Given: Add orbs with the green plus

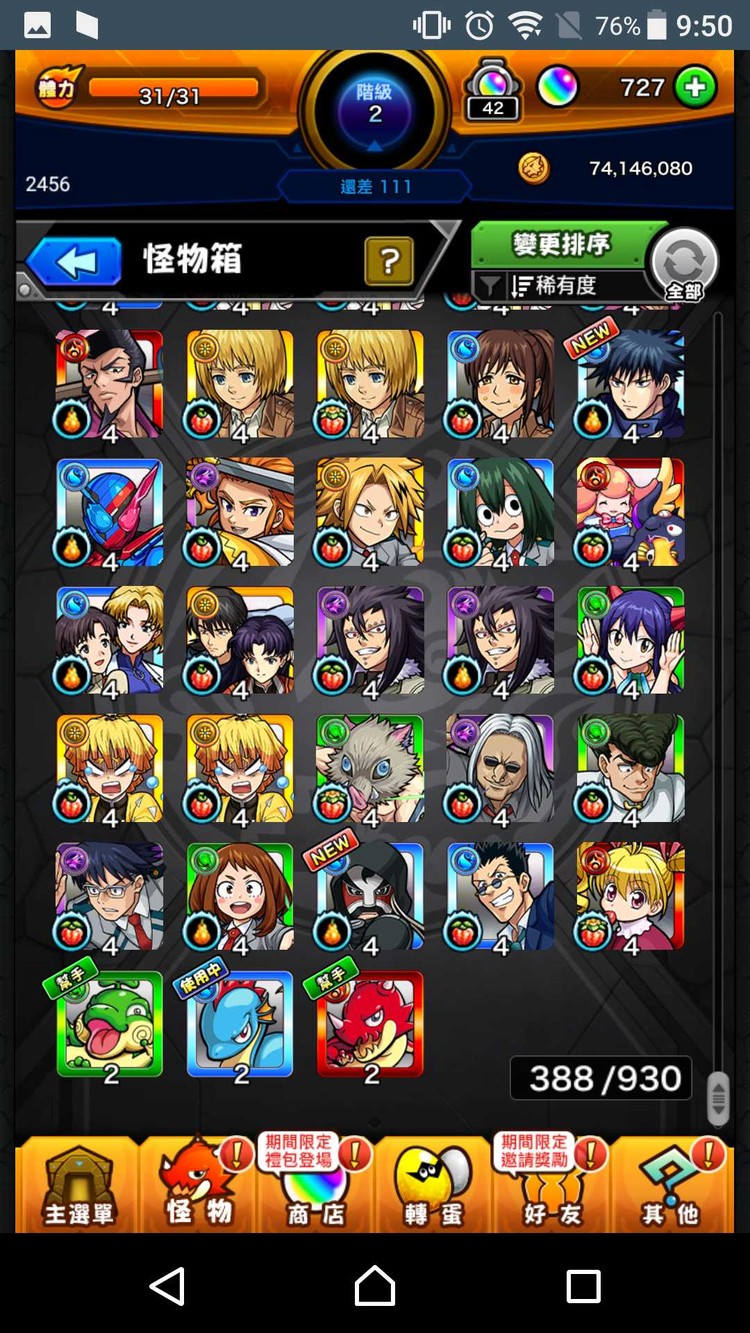Looking at the screenshot, I should pyautogui.click(x=695, y=88).
